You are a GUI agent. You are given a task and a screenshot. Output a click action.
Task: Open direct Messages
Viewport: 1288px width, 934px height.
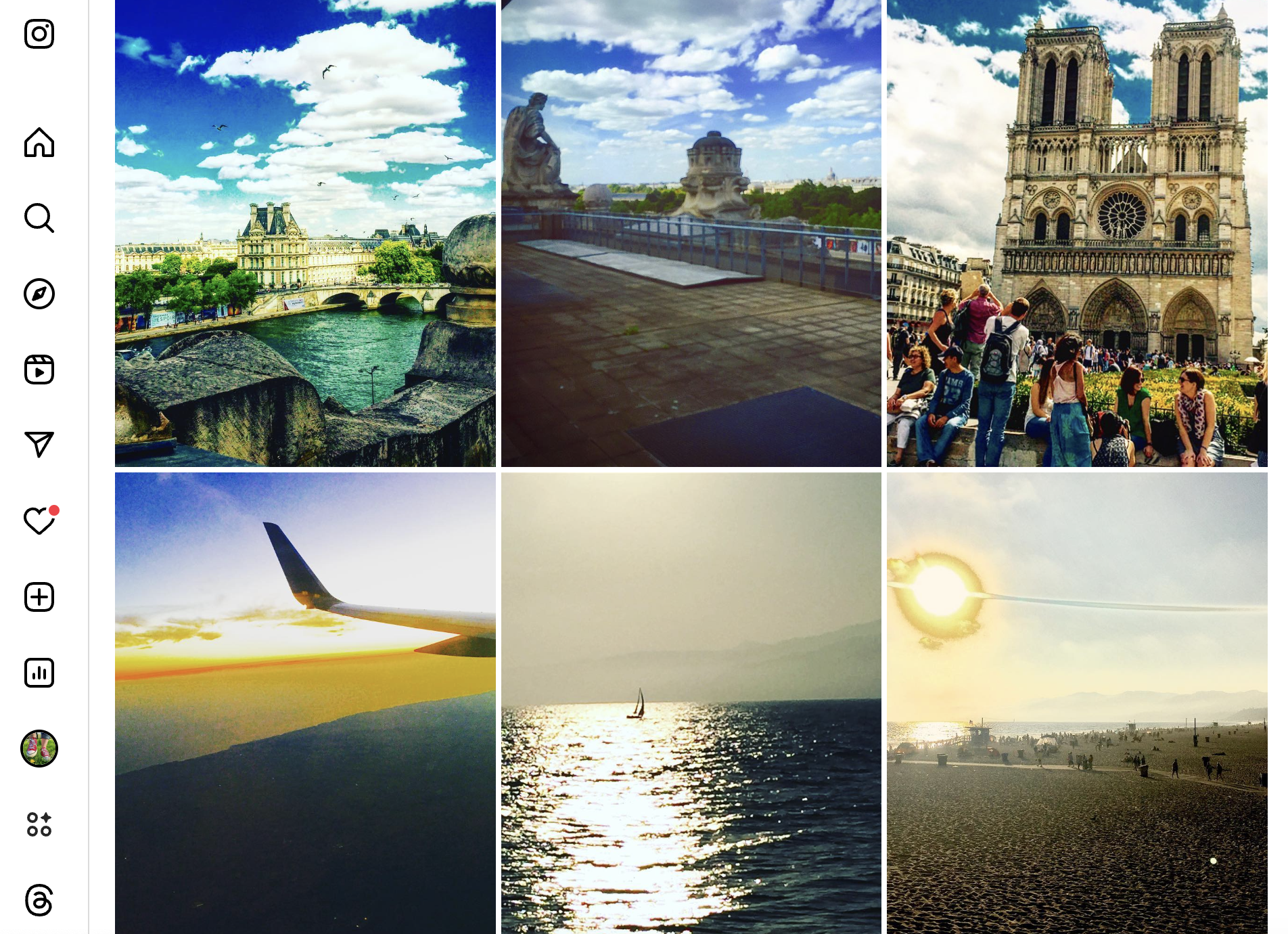click(x=39, y=445)
